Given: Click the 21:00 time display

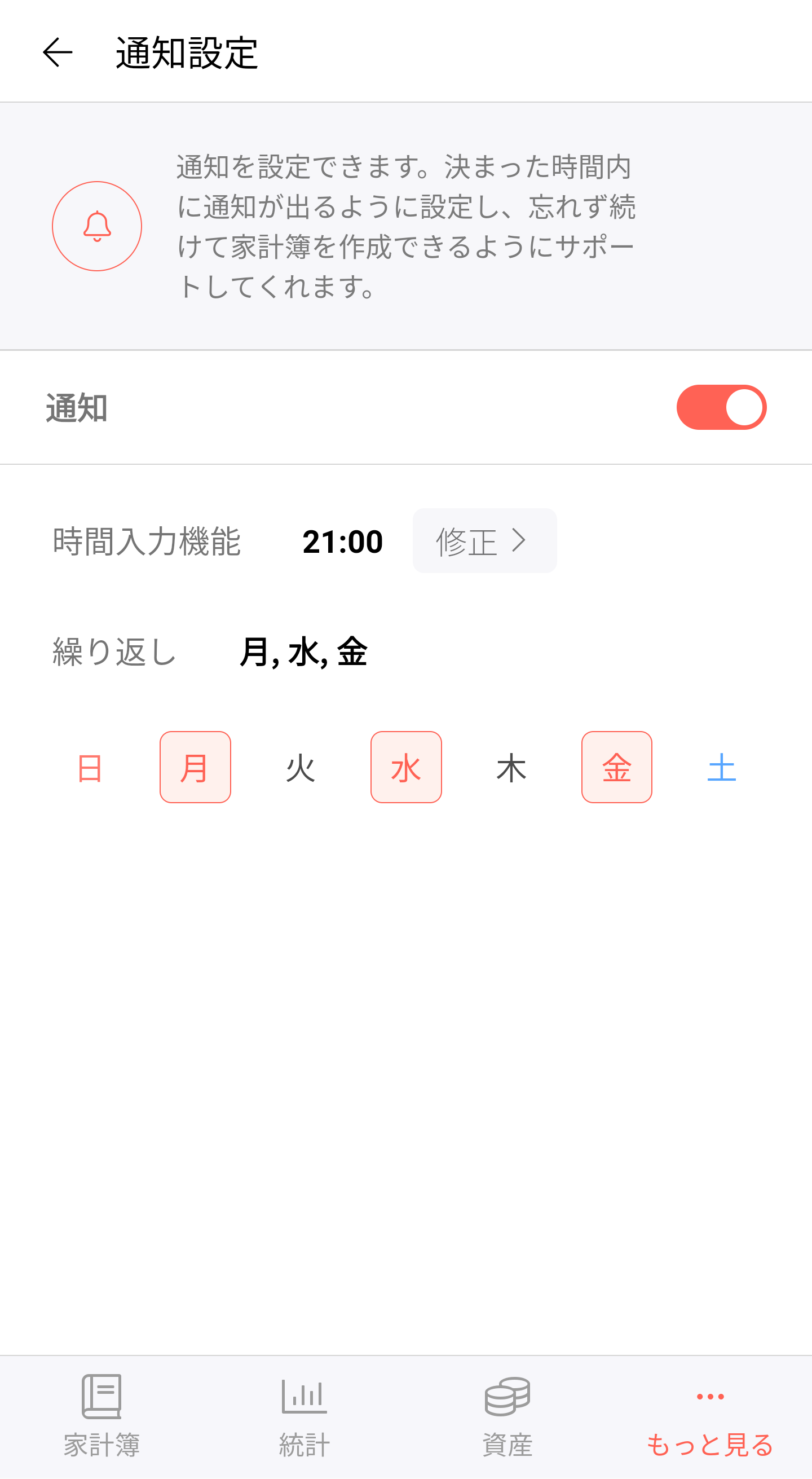Looking at the screenshot, I should [343, 542].
